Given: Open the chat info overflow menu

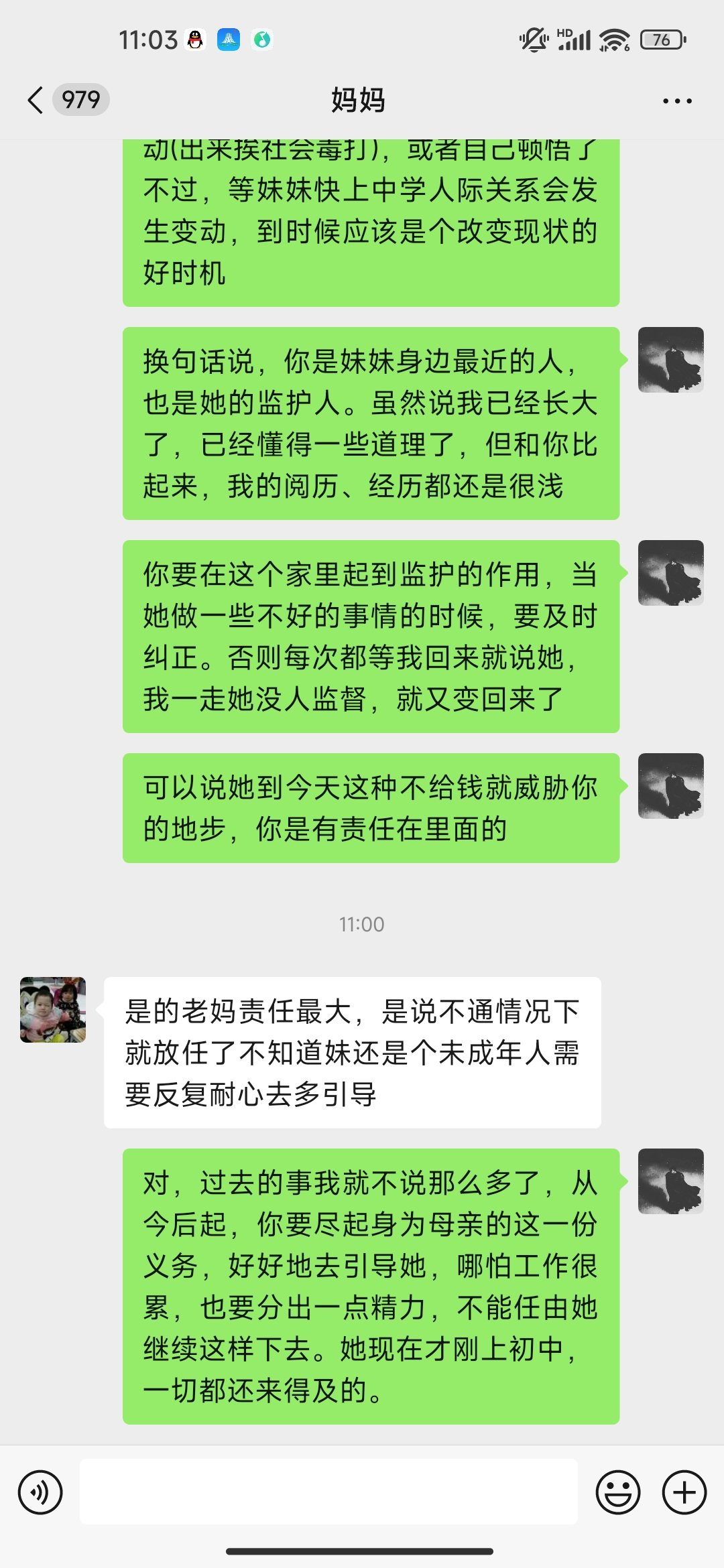Looking at the screenshot, I should (x=676, y=101).
